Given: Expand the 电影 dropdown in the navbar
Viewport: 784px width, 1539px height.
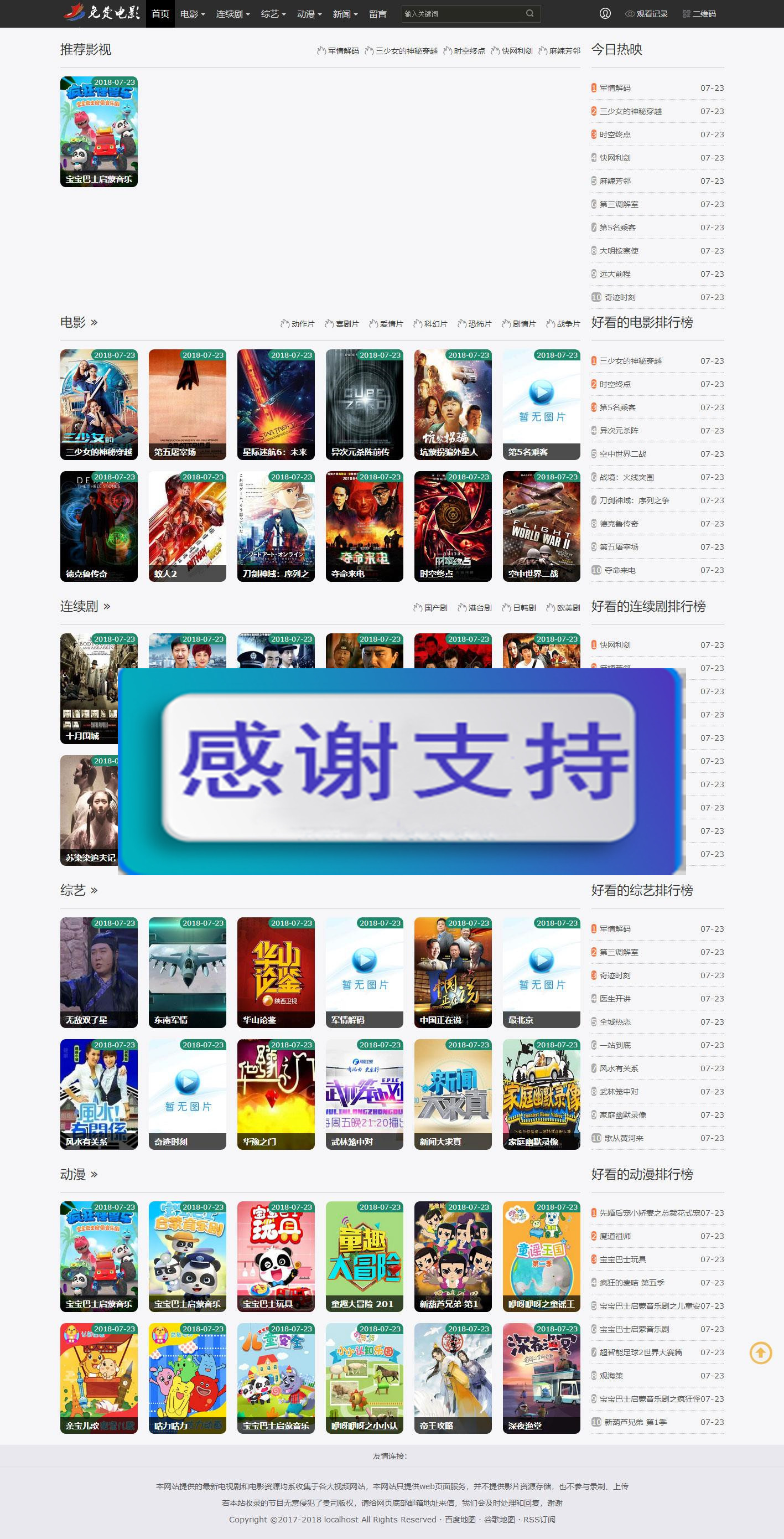Looking at the screenshot, I should pos(193,14).
